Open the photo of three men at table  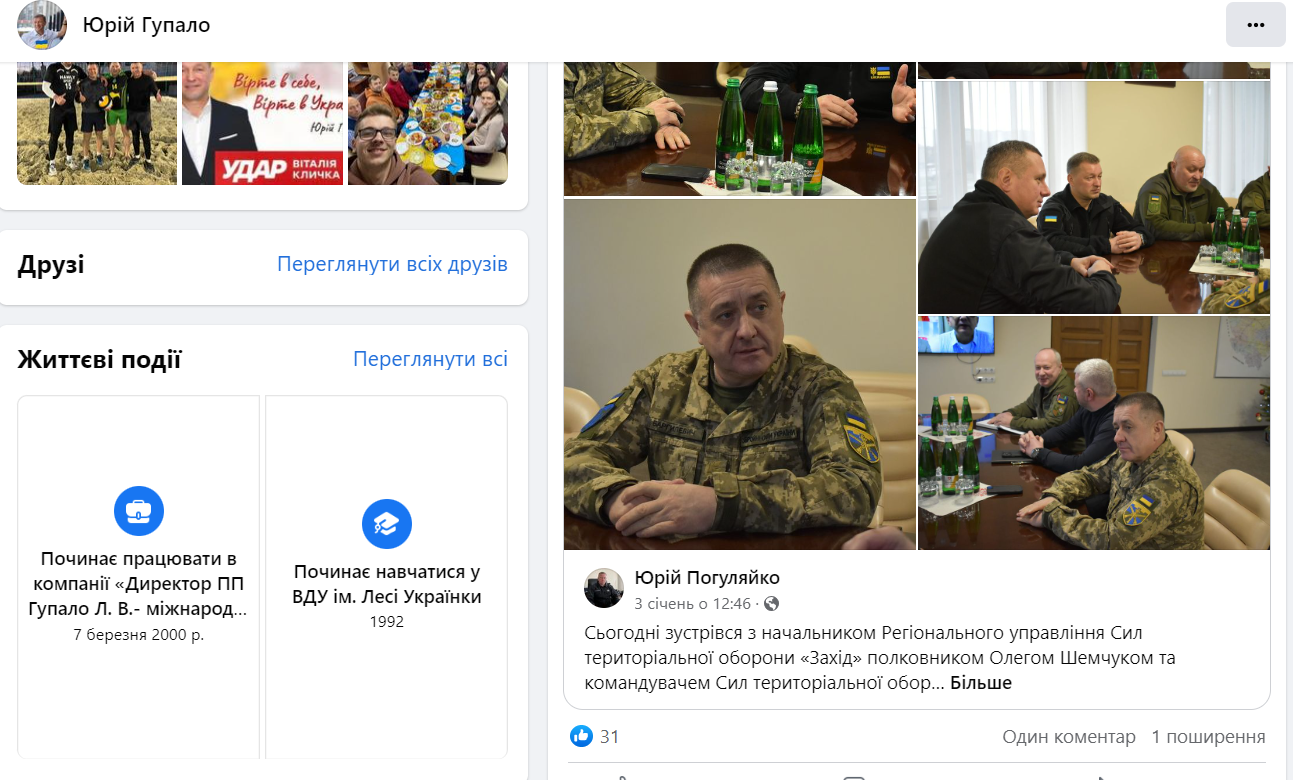[x=1094, y=197]
